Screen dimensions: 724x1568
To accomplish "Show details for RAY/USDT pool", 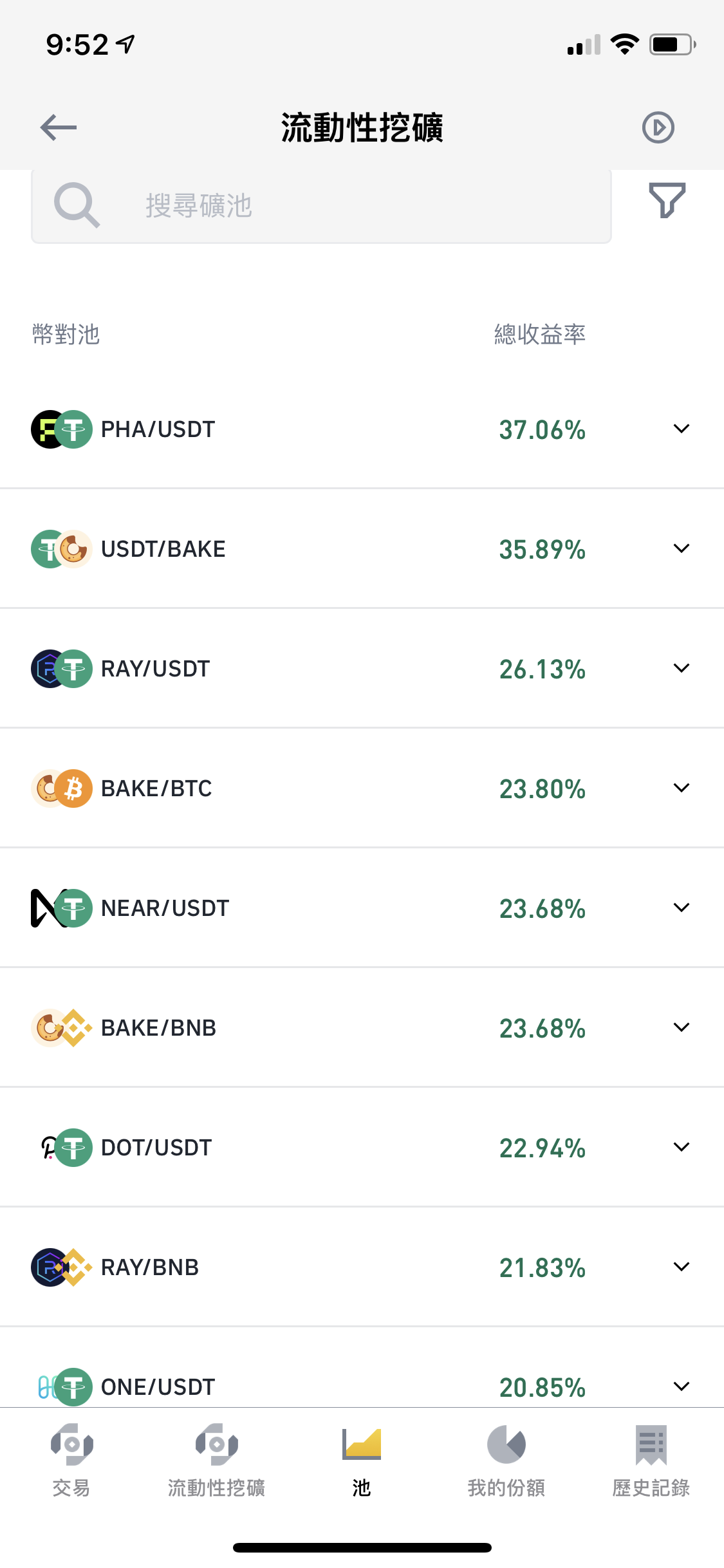I will point(681,668).
